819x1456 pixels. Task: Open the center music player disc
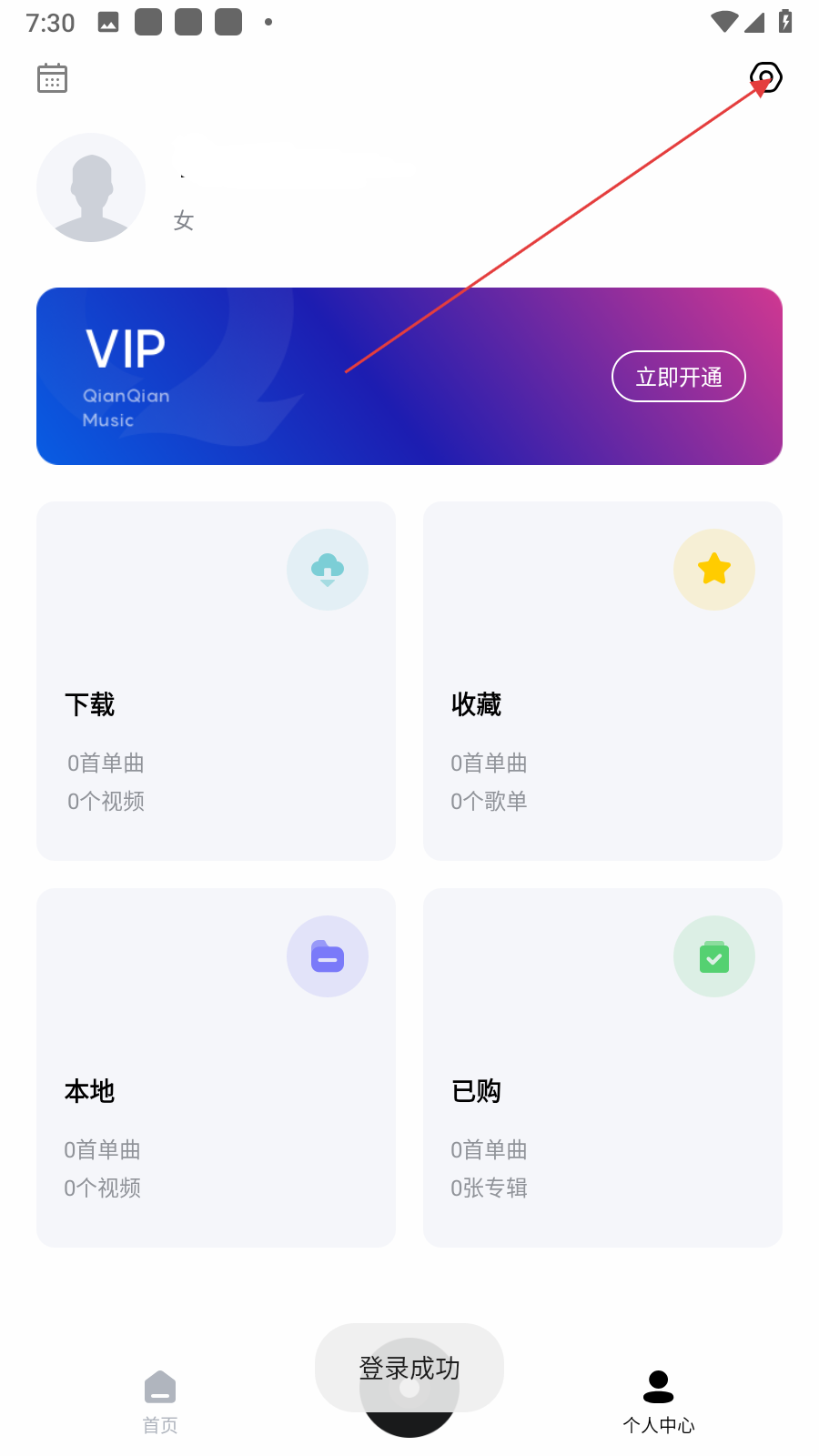click(x=409, y=1421)
